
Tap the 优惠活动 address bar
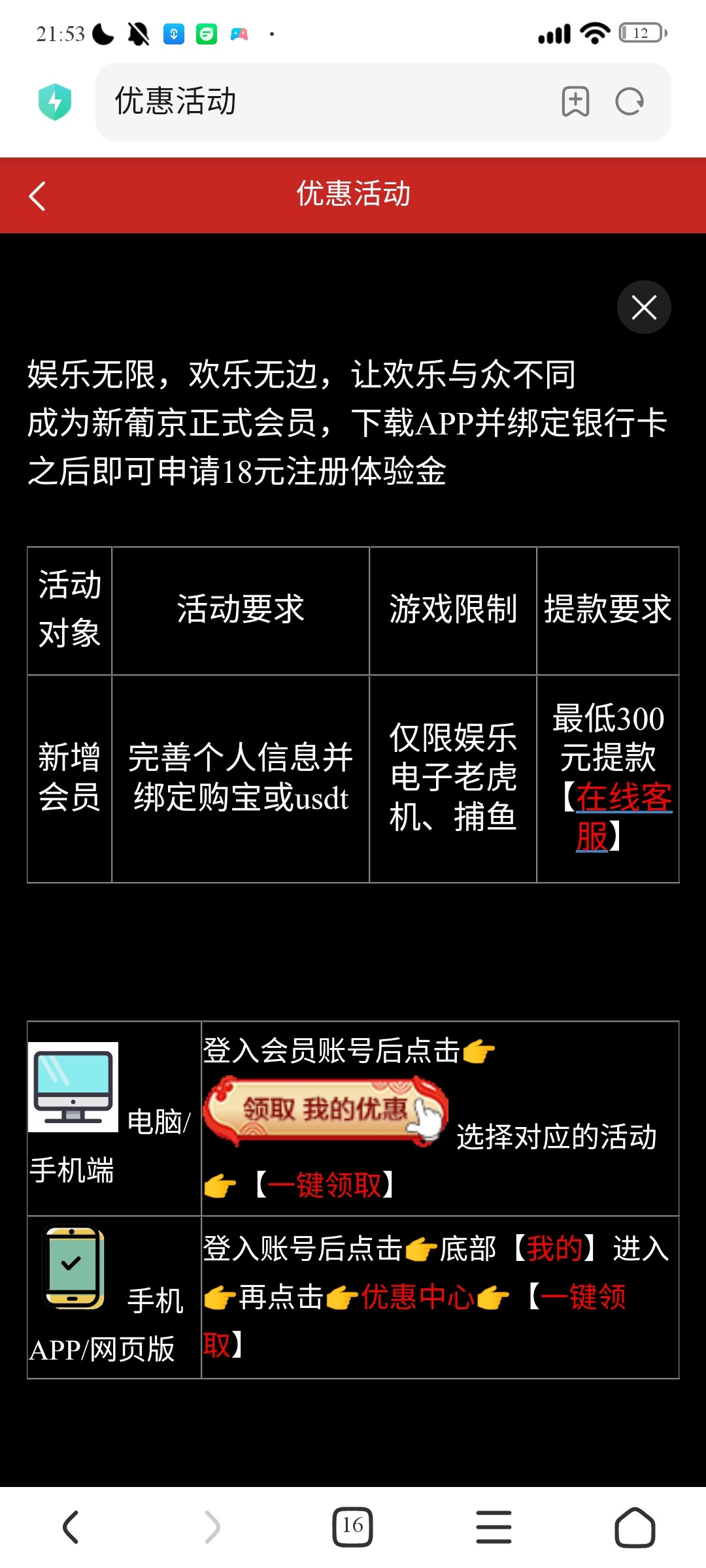[x=327, y=102]
